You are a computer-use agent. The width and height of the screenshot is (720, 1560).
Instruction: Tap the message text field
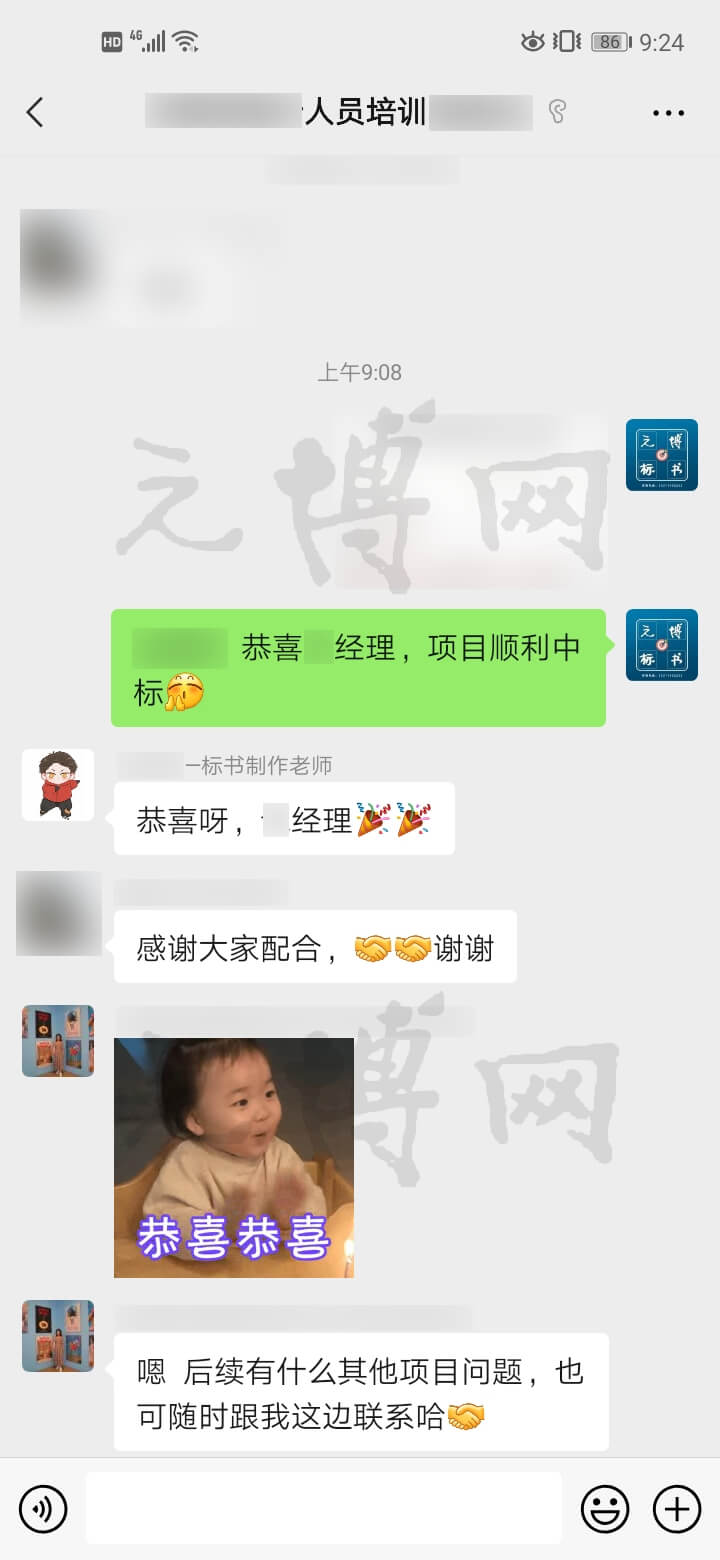pos(323,1508)
